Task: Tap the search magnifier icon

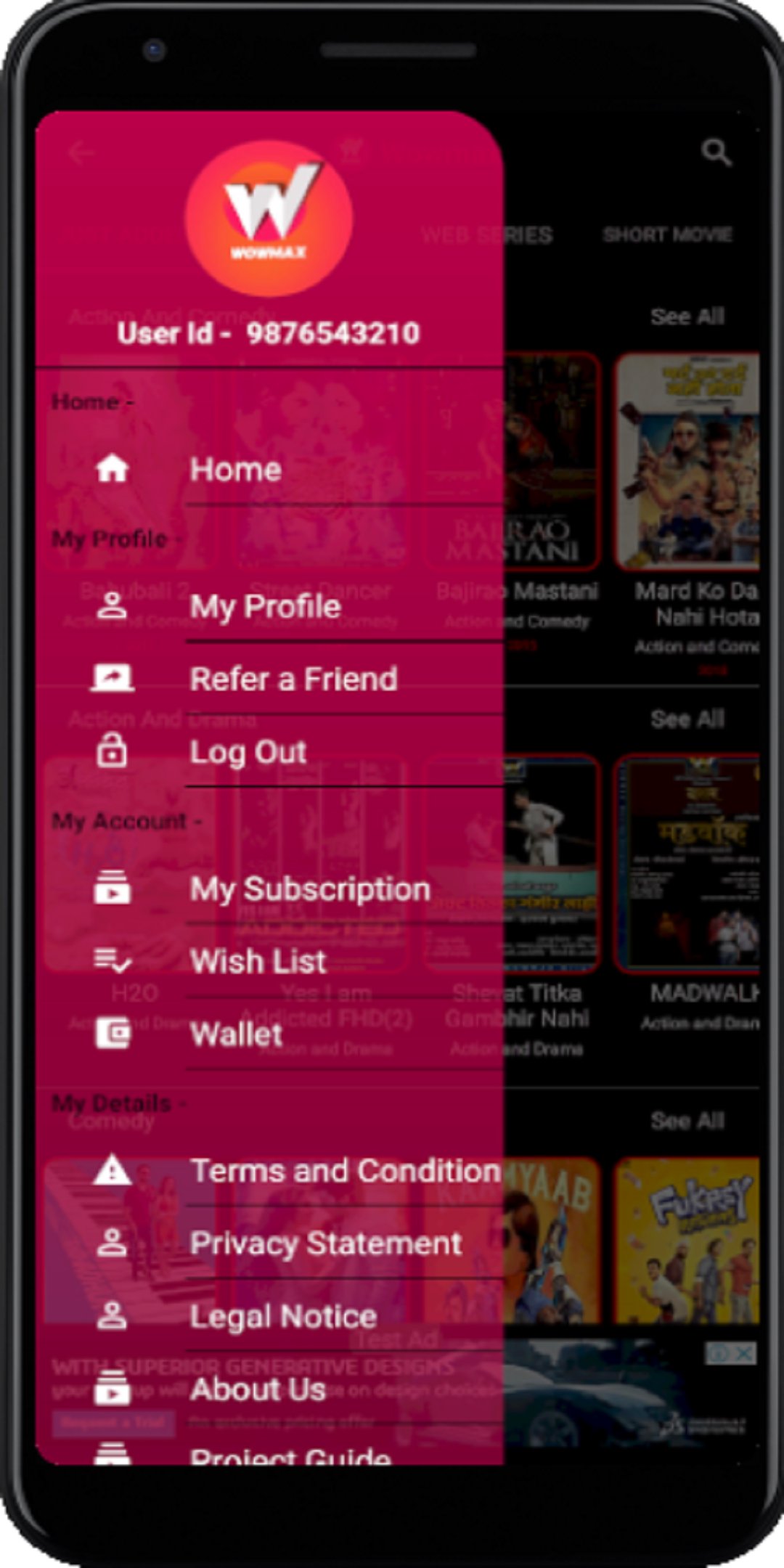Action: click(x=717, y=152)
